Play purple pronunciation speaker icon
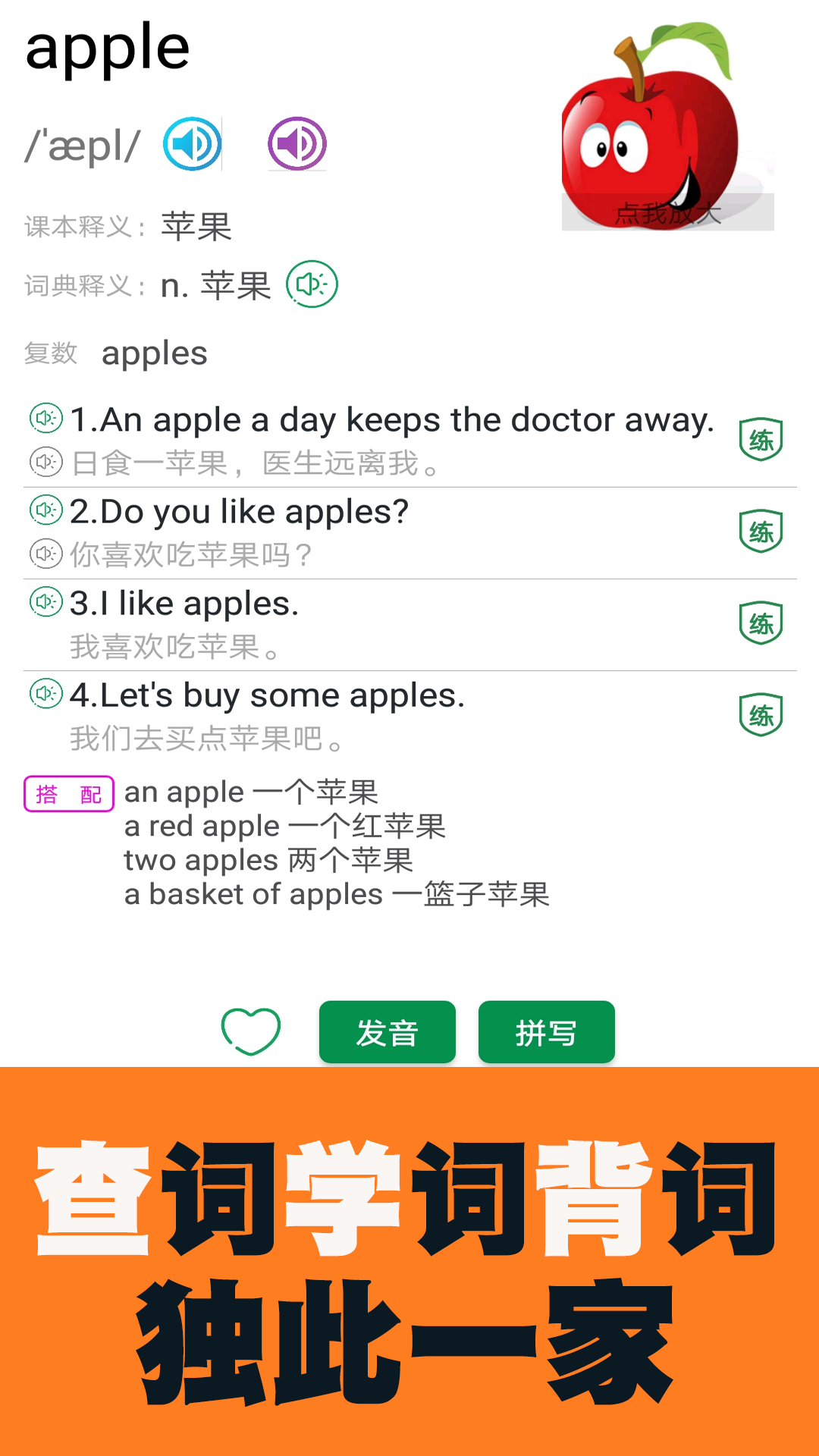 [x=297, y=143]
